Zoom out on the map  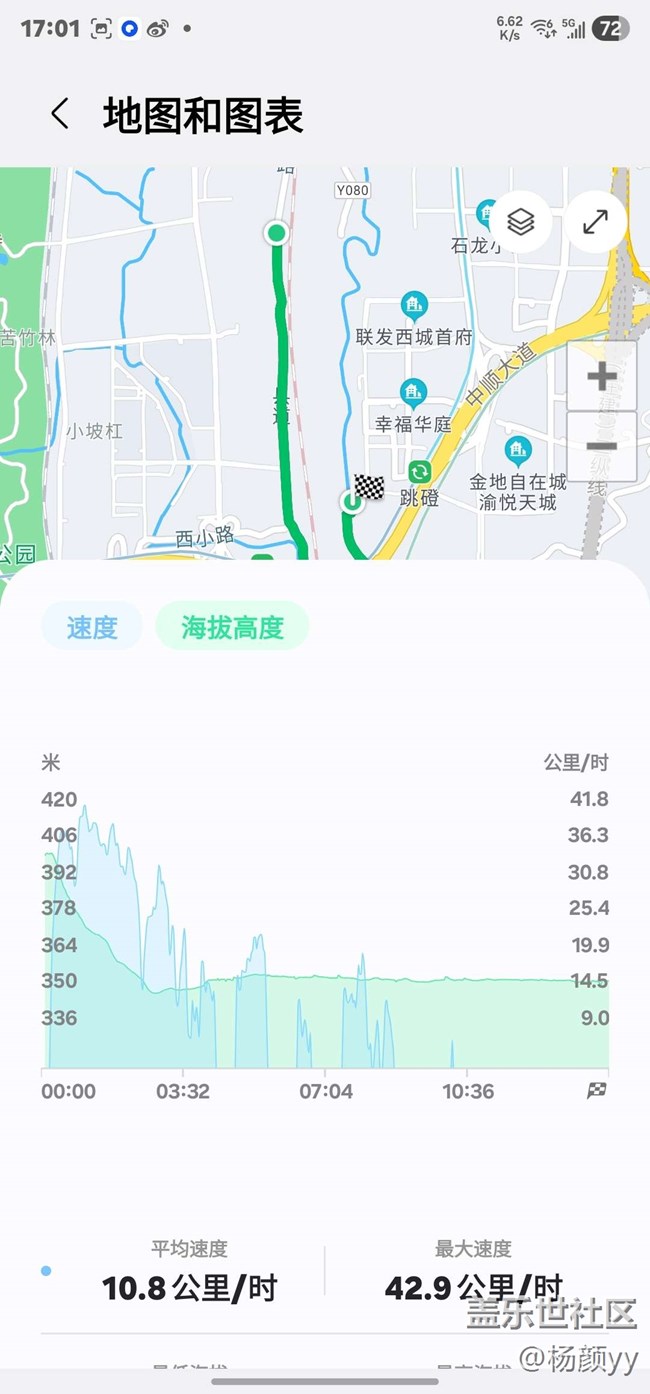(601, 446)
